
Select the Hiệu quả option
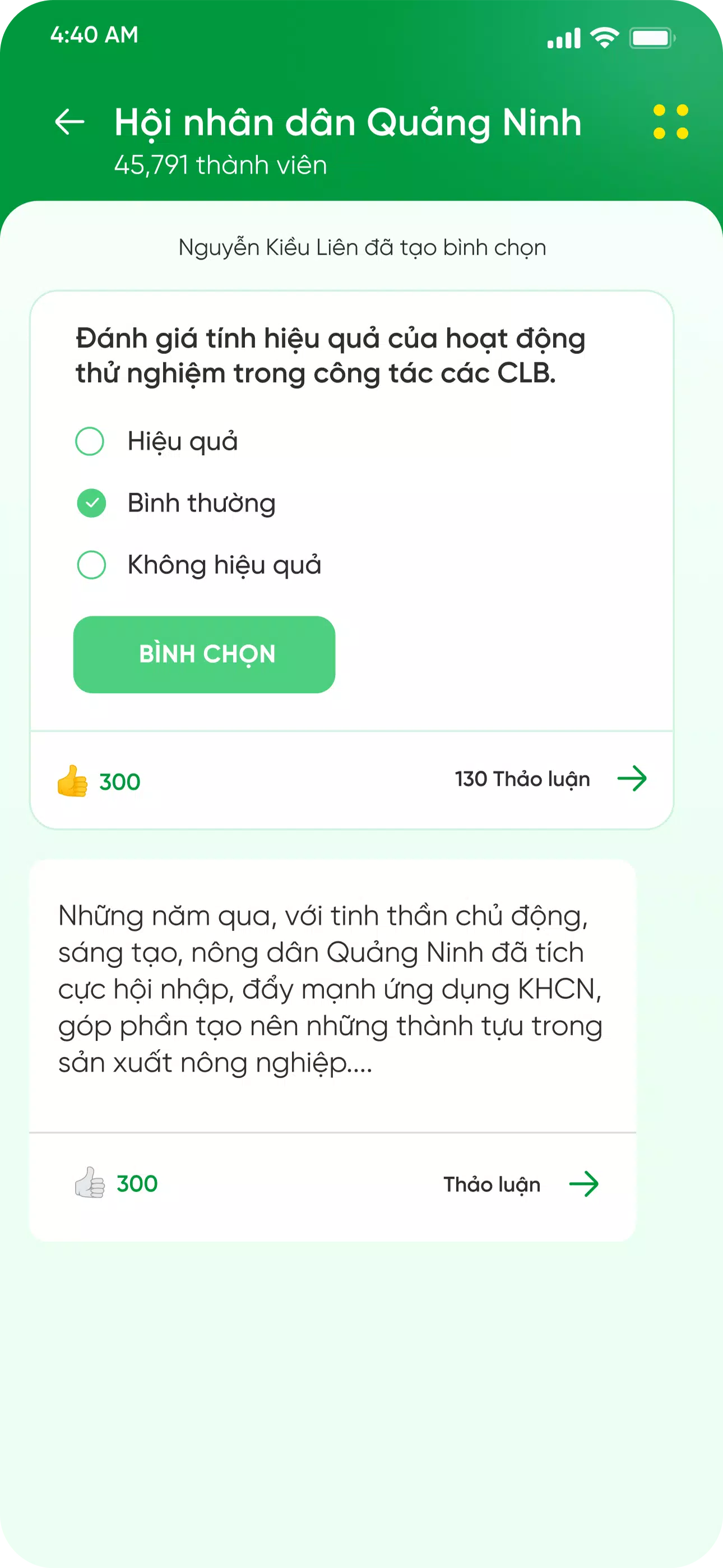tap(90, 441)
